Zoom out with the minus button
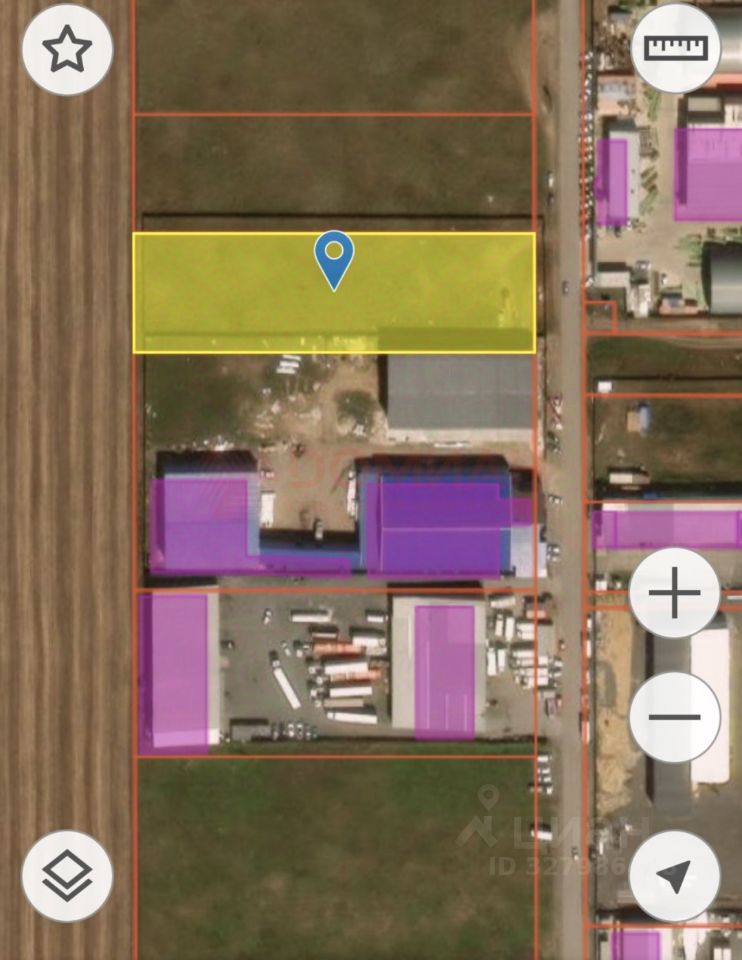Viewport: 742px width, 960px height. (675, 717)
